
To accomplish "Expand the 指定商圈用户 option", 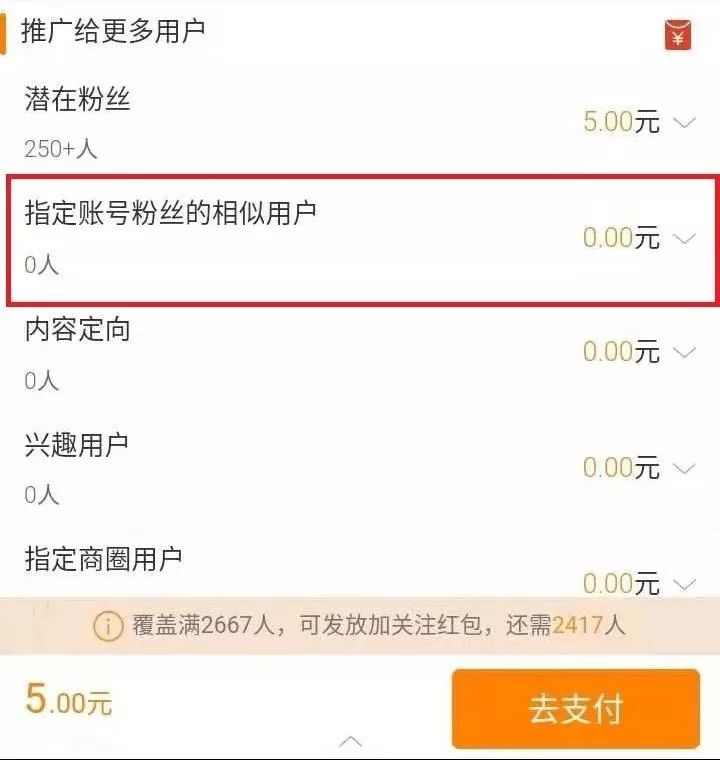I will (684, 582).
